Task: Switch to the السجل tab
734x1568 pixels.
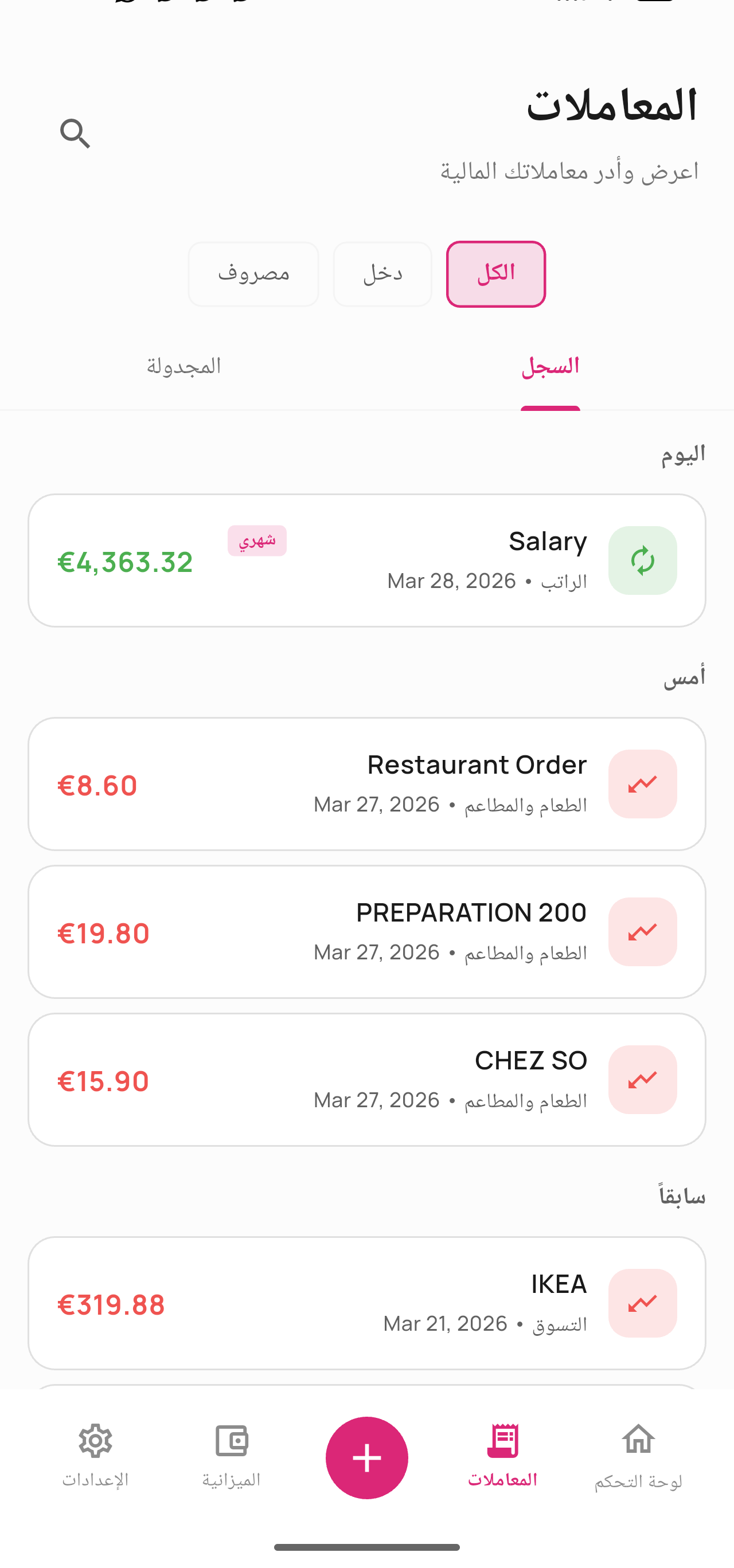Action: (549, 365)
